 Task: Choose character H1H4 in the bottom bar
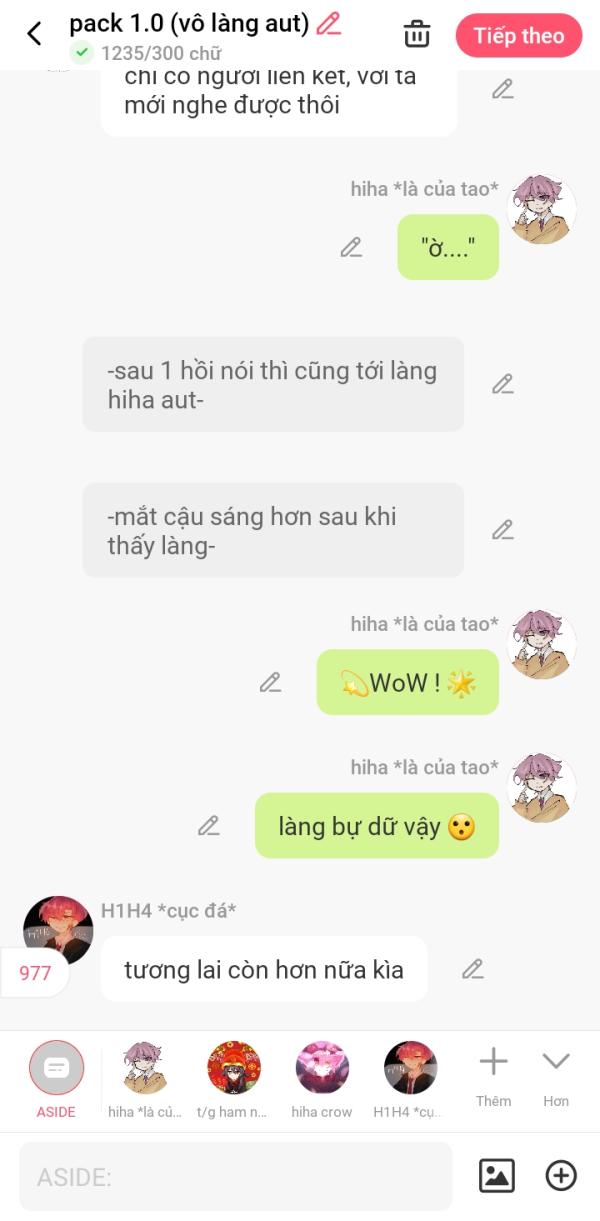click(x=411, y=1080)
